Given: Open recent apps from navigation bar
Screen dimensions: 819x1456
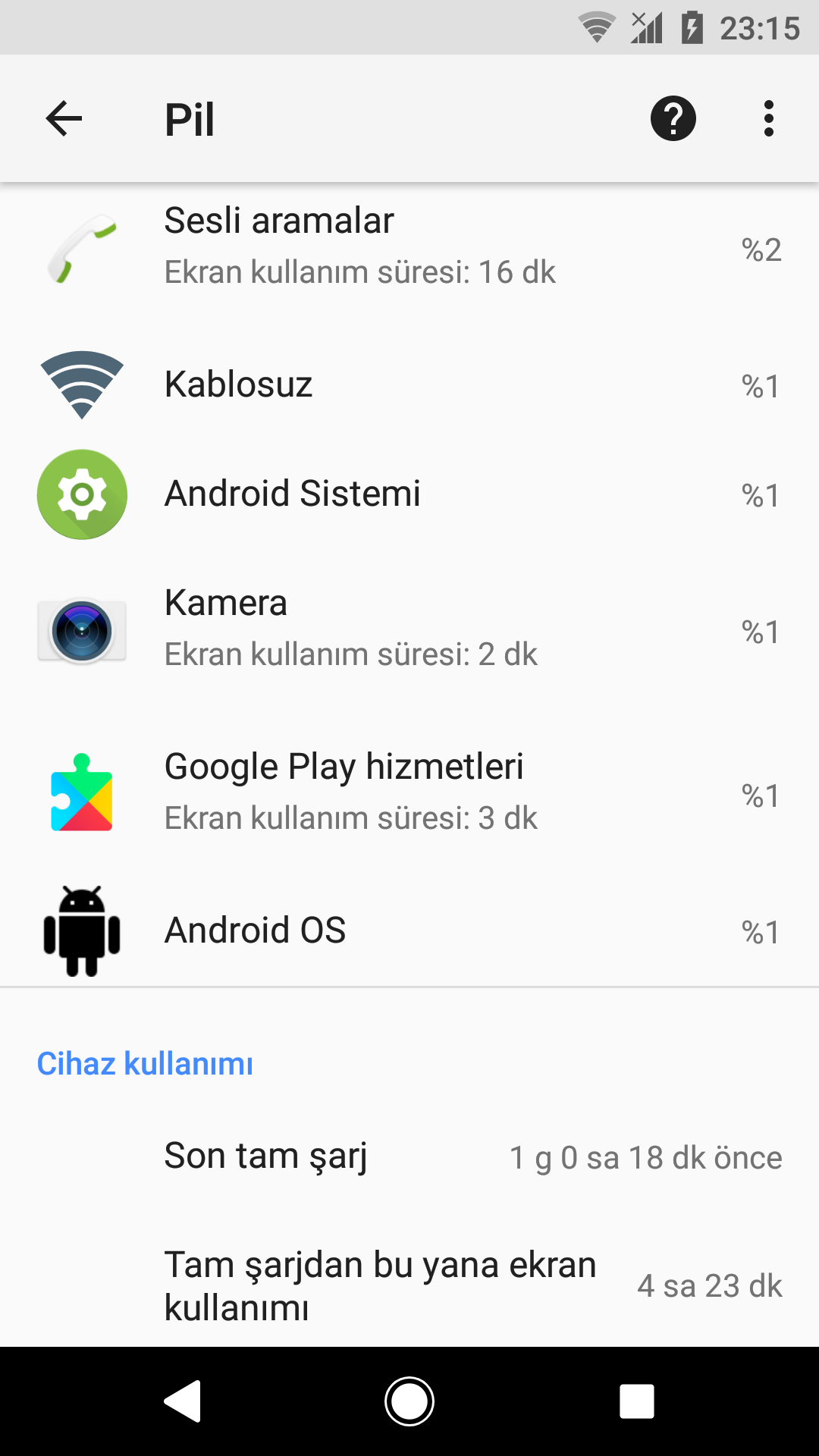Looking at the screenshot, I should click(637, 1401).
